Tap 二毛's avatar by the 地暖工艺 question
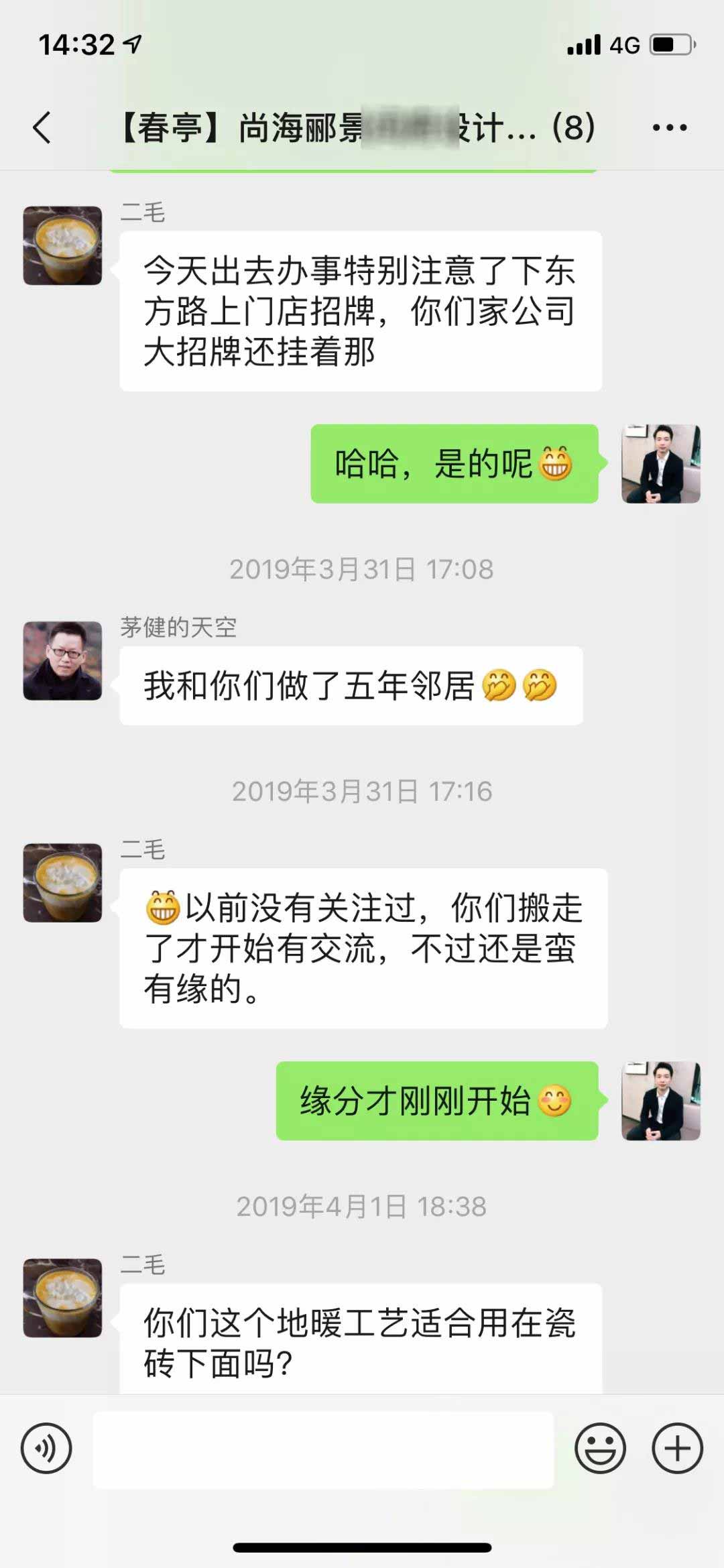The height and width of the screenshot is (1568, 724). click(62, 1298)
